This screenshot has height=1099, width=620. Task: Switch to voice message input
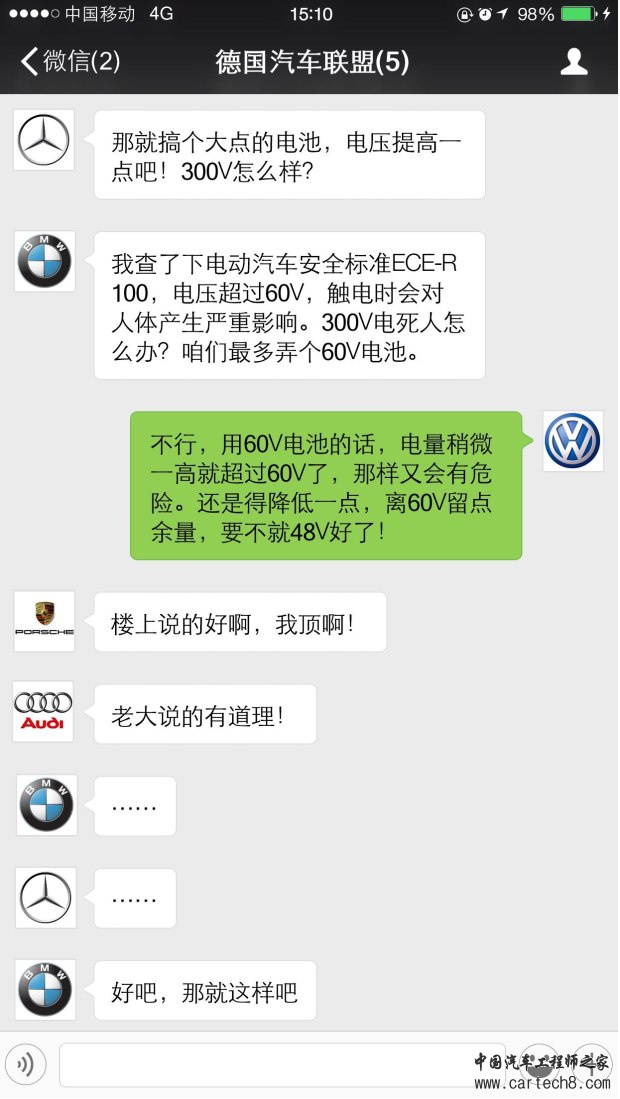[x=25, y=1064]
